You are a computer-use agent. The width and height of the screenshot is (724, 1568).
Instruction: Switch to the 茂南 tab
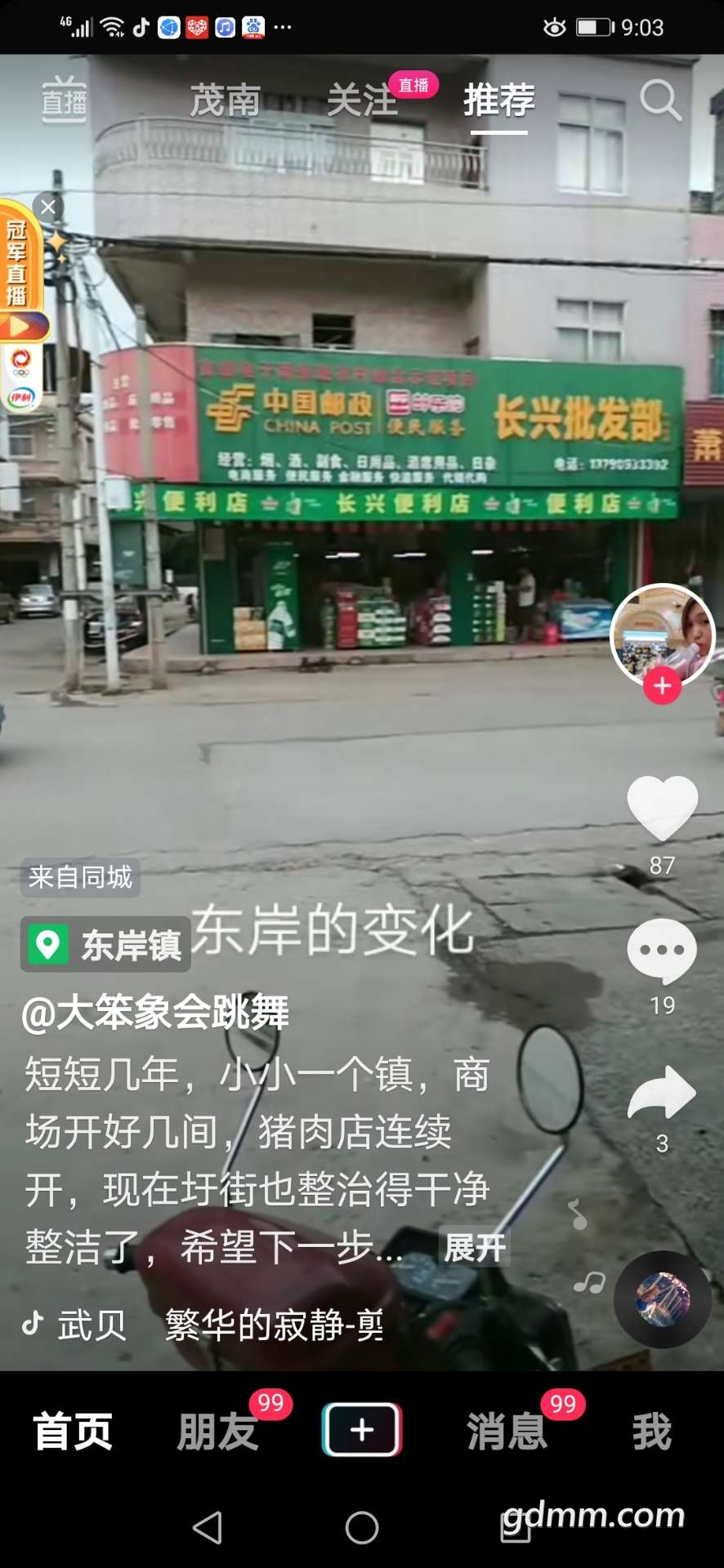(x=225, y=101)
